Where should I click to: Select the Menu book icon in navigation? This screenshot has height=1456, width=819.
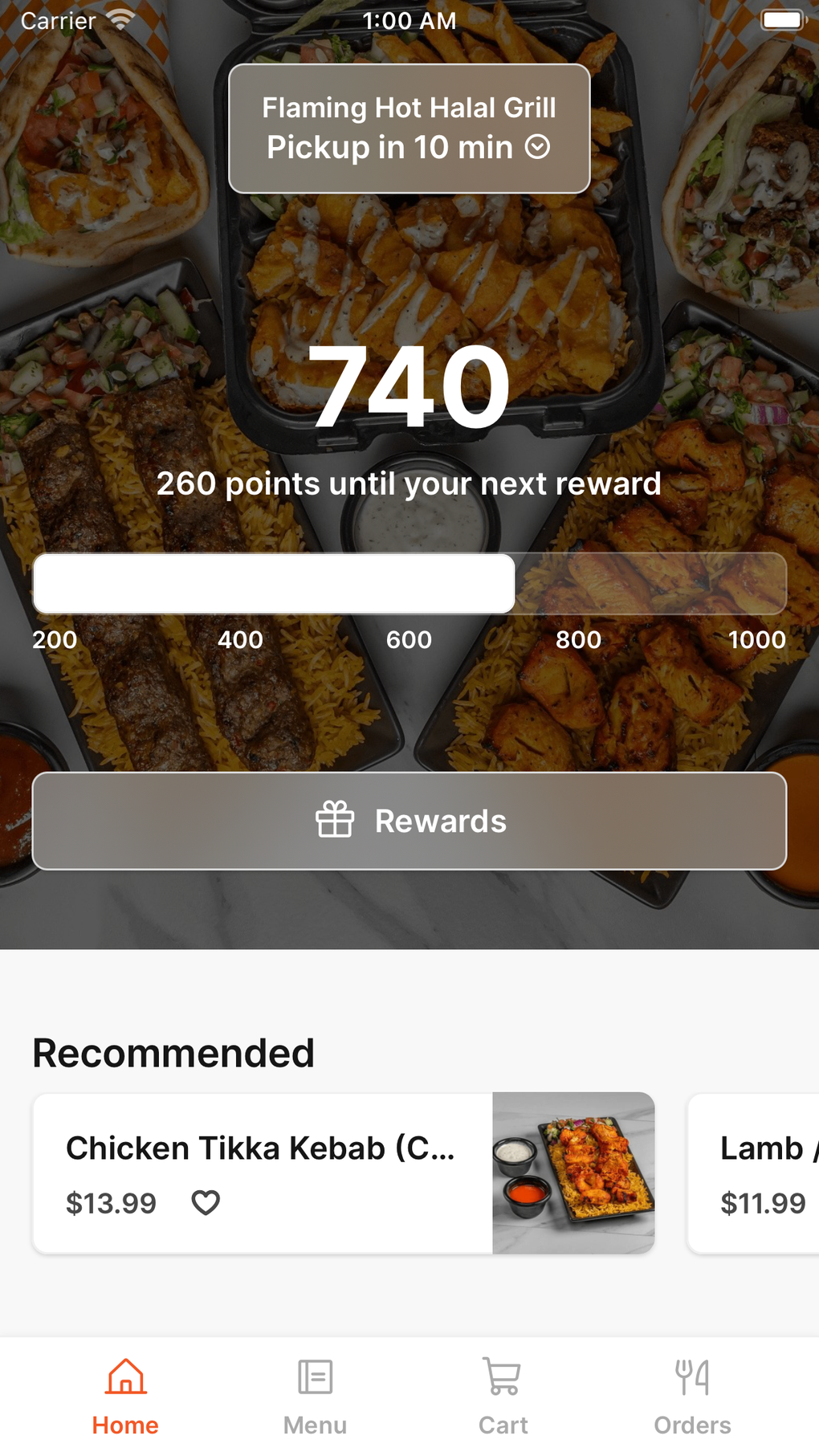pyautogui.click(x=315, y=1375)
